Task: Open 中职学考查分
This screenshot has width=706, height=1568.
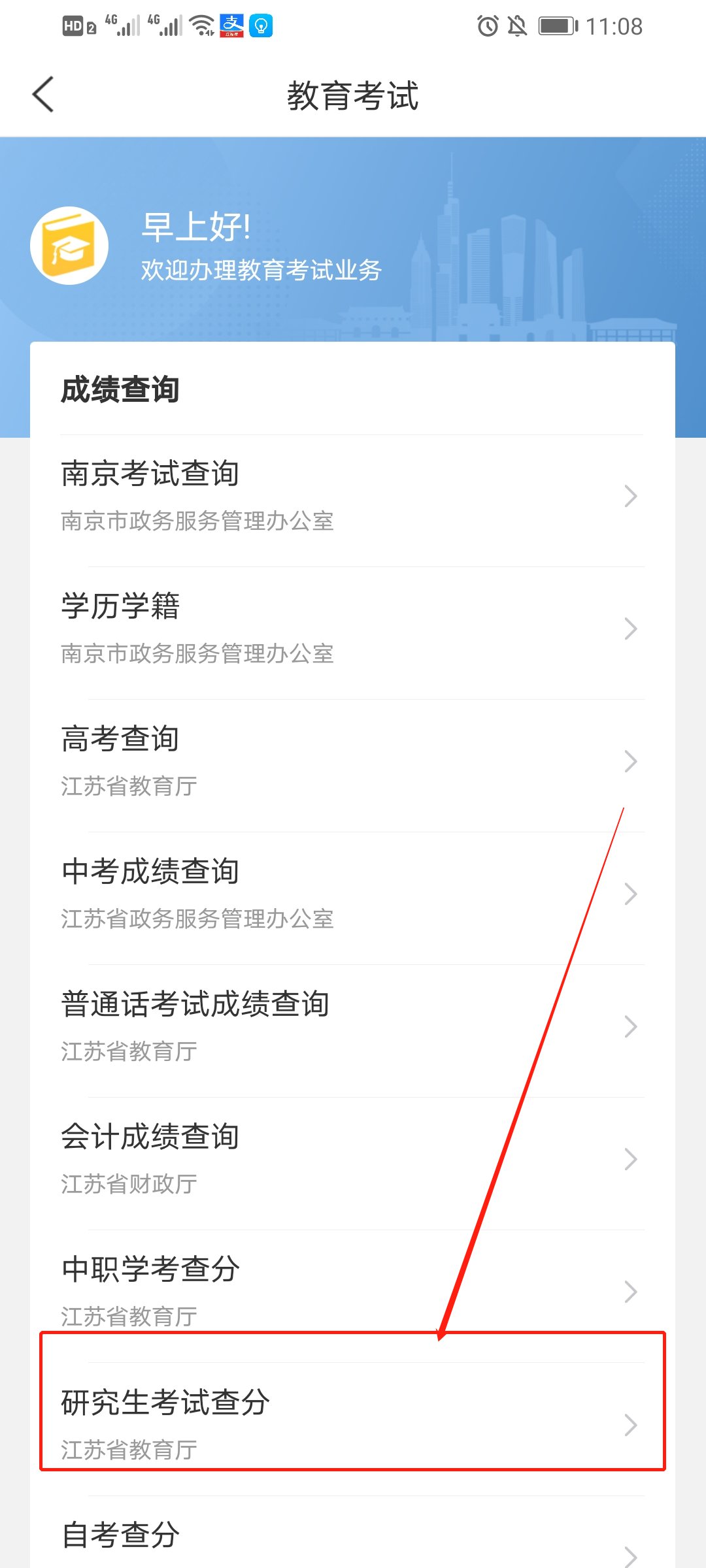Action: 352,1290
